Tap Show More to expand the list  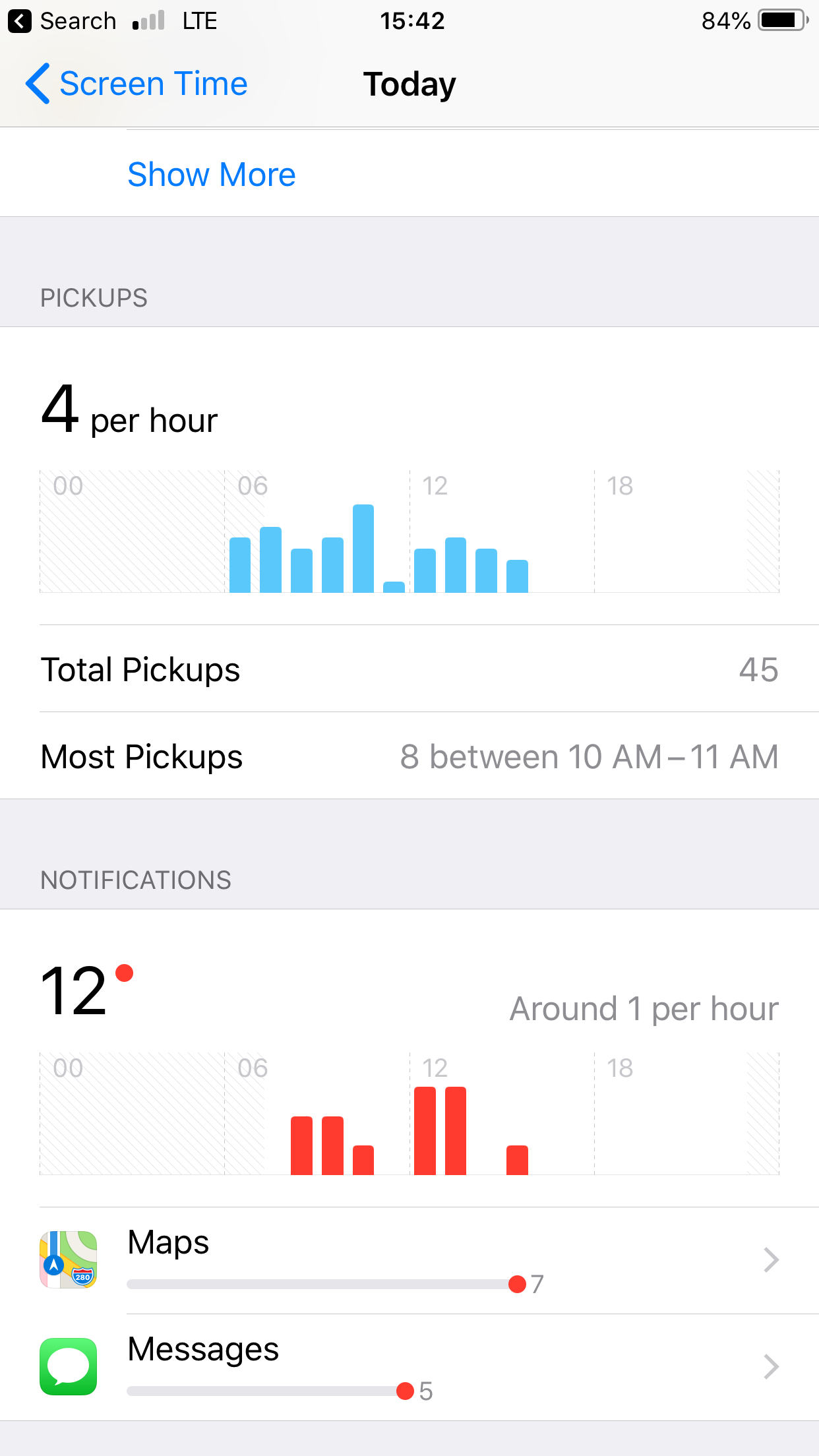pyautogui.click(x=211, y=175)
